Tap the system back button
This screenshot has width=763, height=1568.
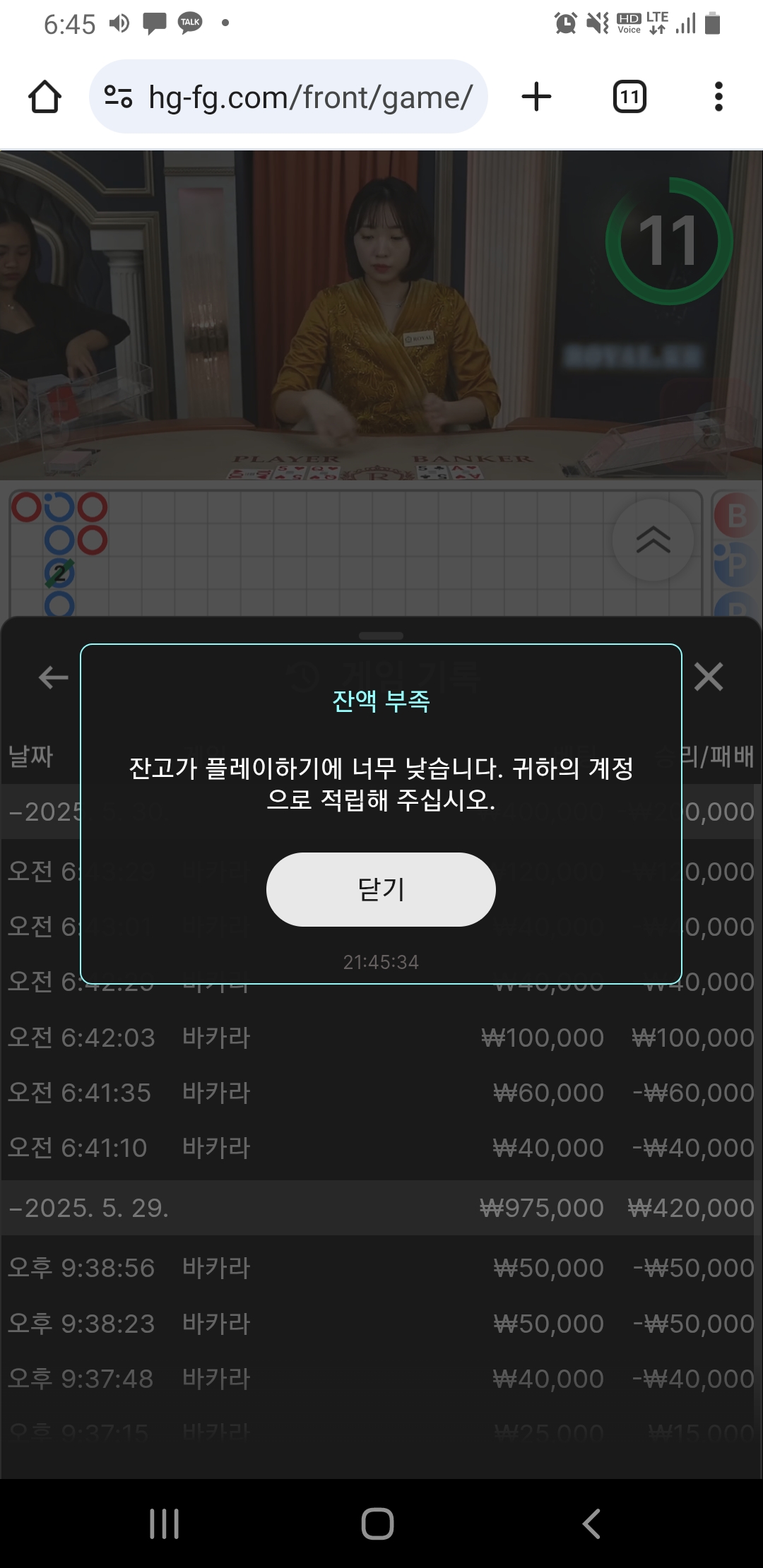pyautogui.click(x=591, y=1524)
